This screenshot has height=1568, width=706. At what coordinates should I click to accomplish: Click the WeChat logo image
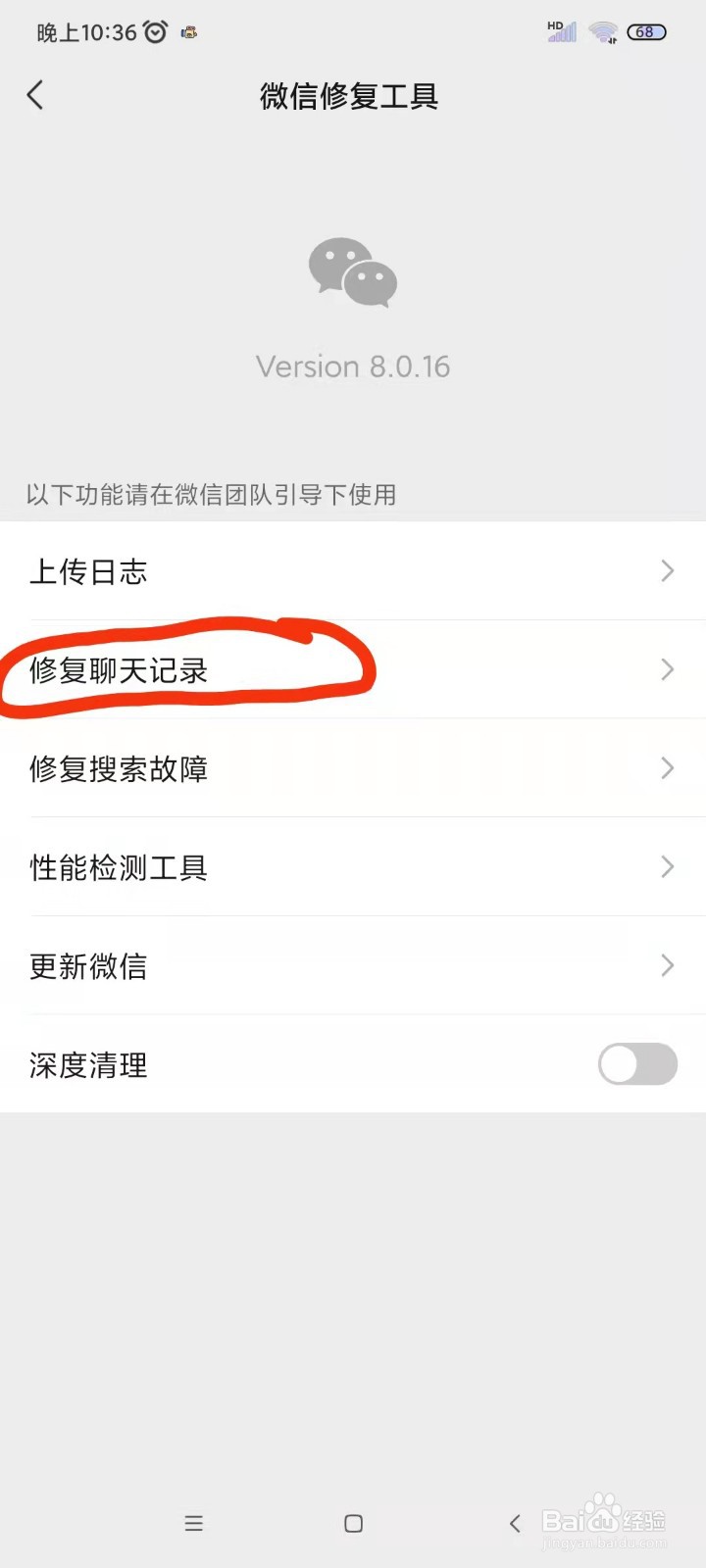tap(353, 272)
